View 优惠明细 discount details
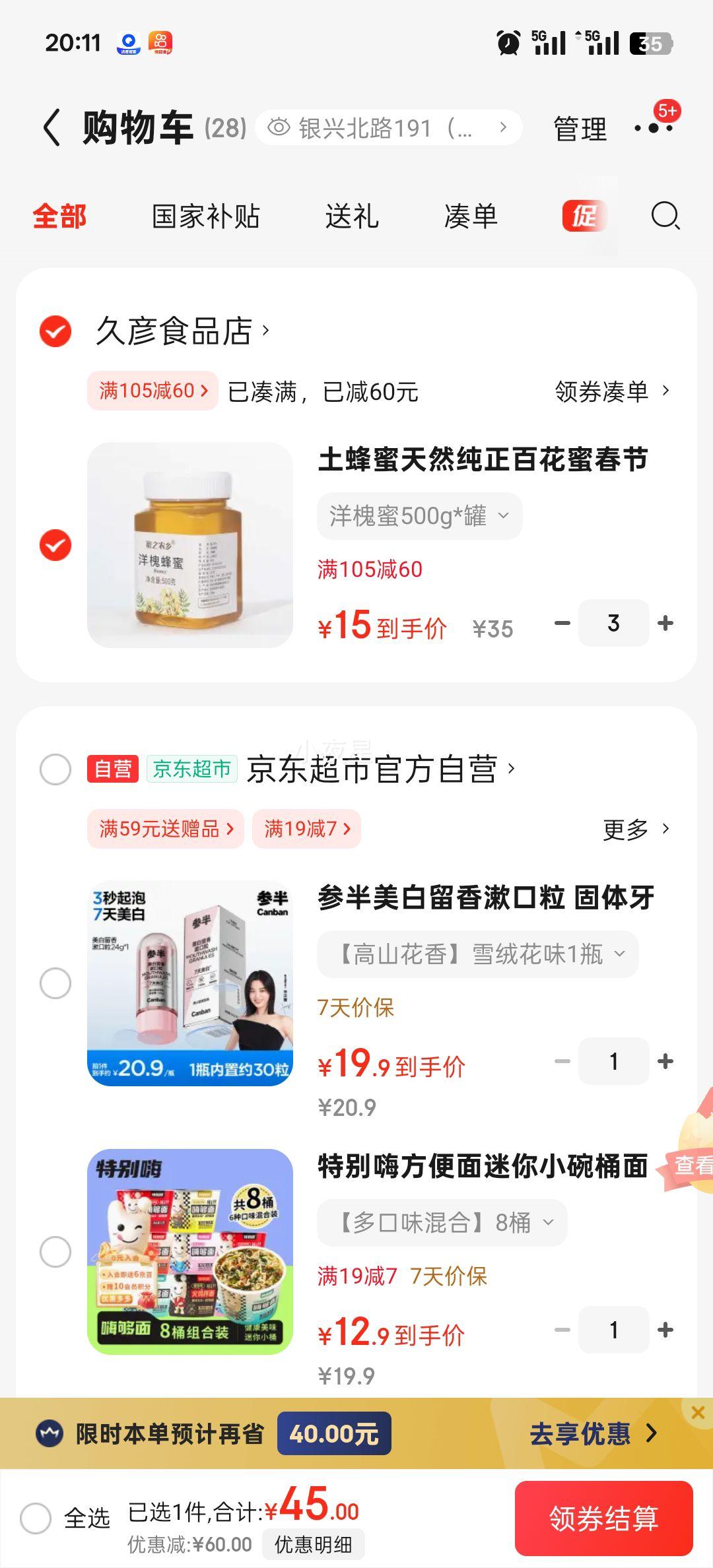The width and height of the screenshot is (713, 1568). (313, 1545)
